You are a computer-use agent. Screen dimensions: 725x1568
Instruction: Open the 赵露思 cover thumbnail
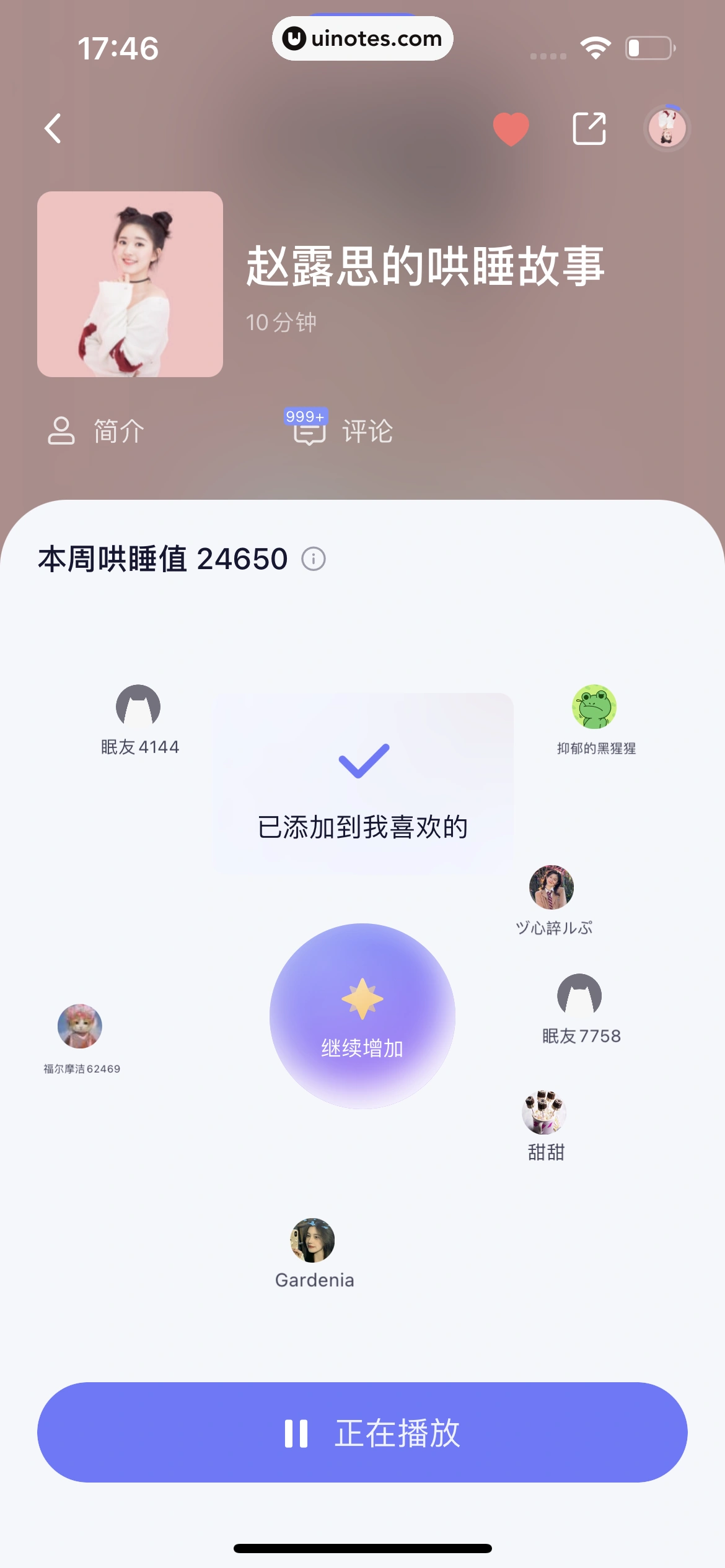[130, 283]
